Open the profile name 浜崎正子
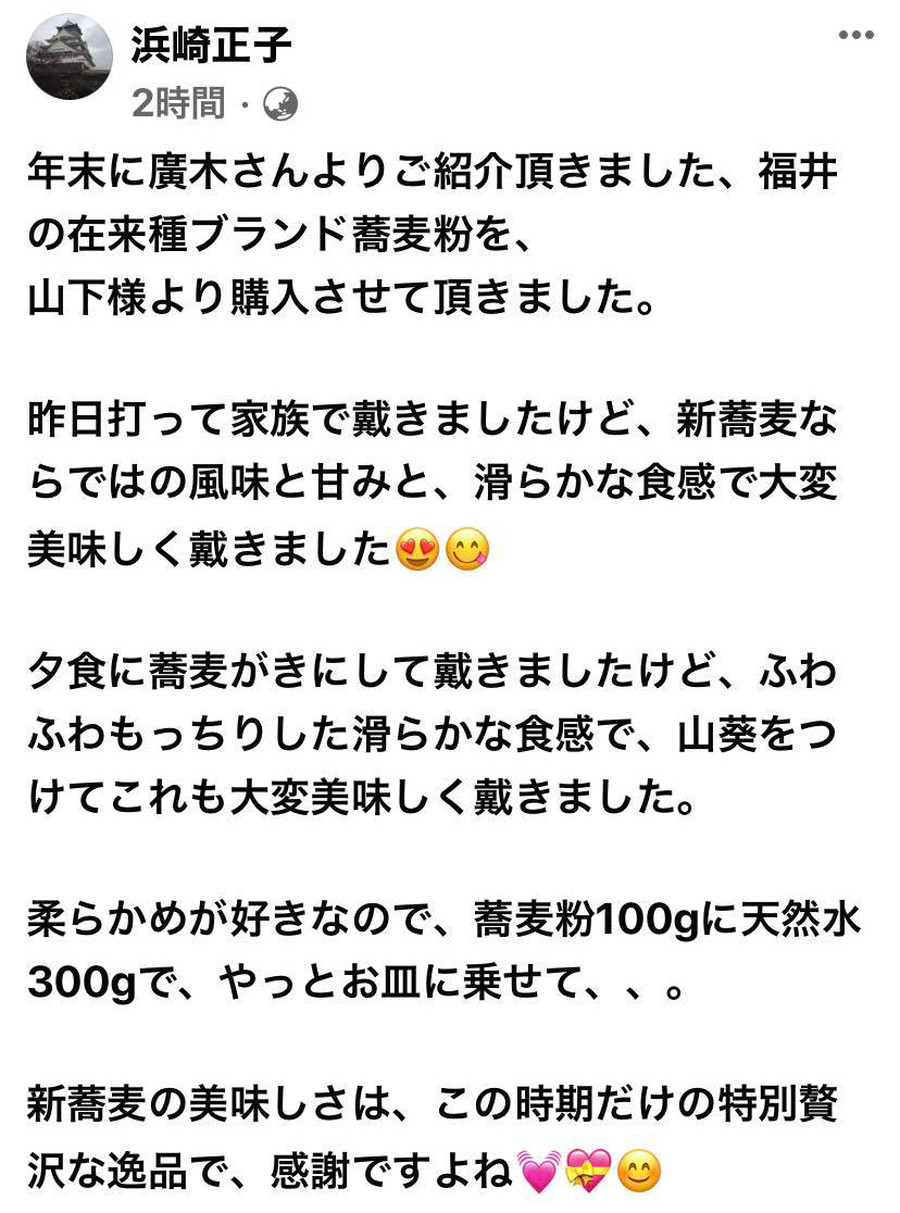This screenshot has height=1213, width=900. point(210,45)
